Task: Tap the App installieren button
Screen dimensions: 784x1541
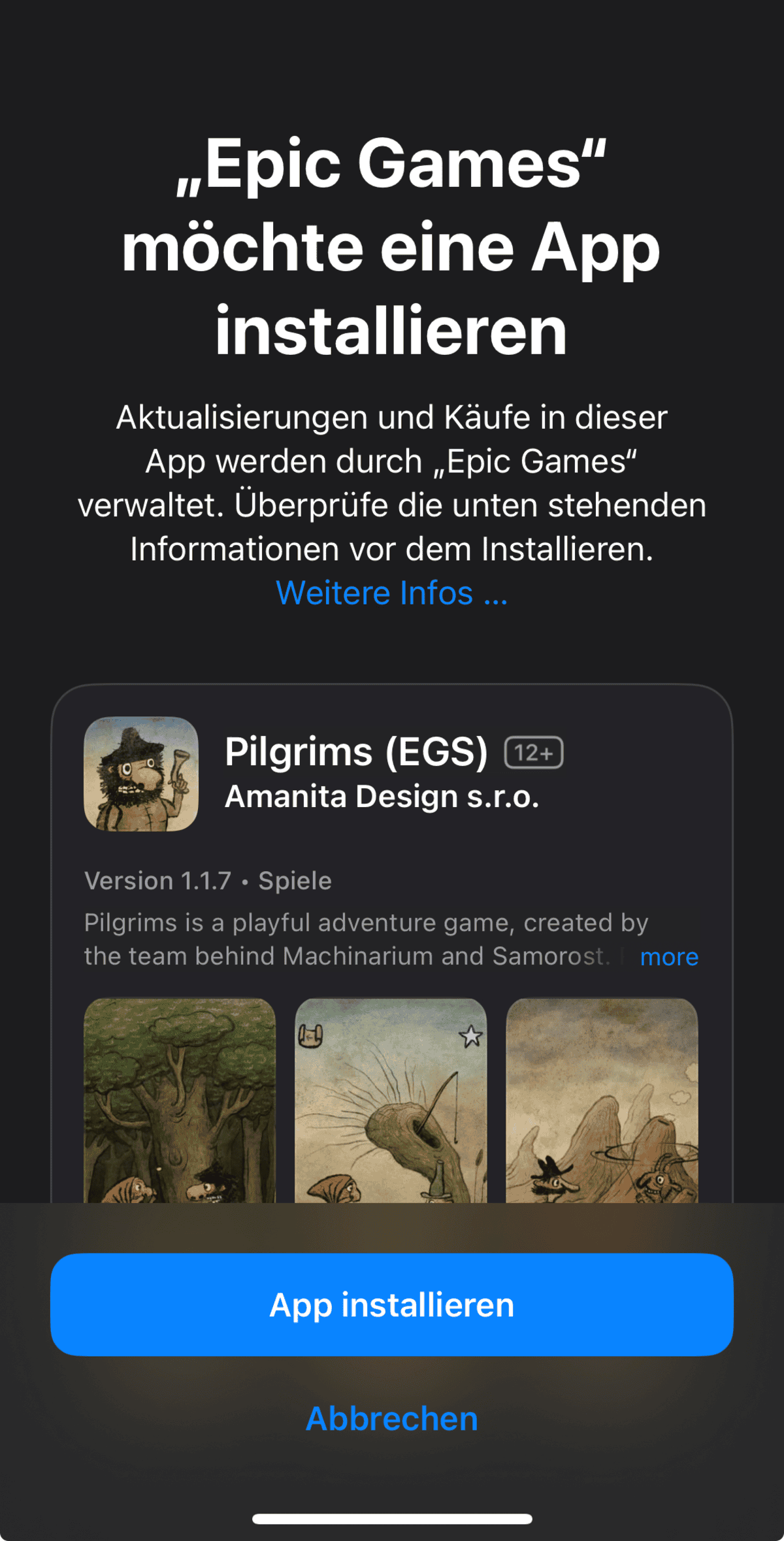Action: (x=392, y=1304)
